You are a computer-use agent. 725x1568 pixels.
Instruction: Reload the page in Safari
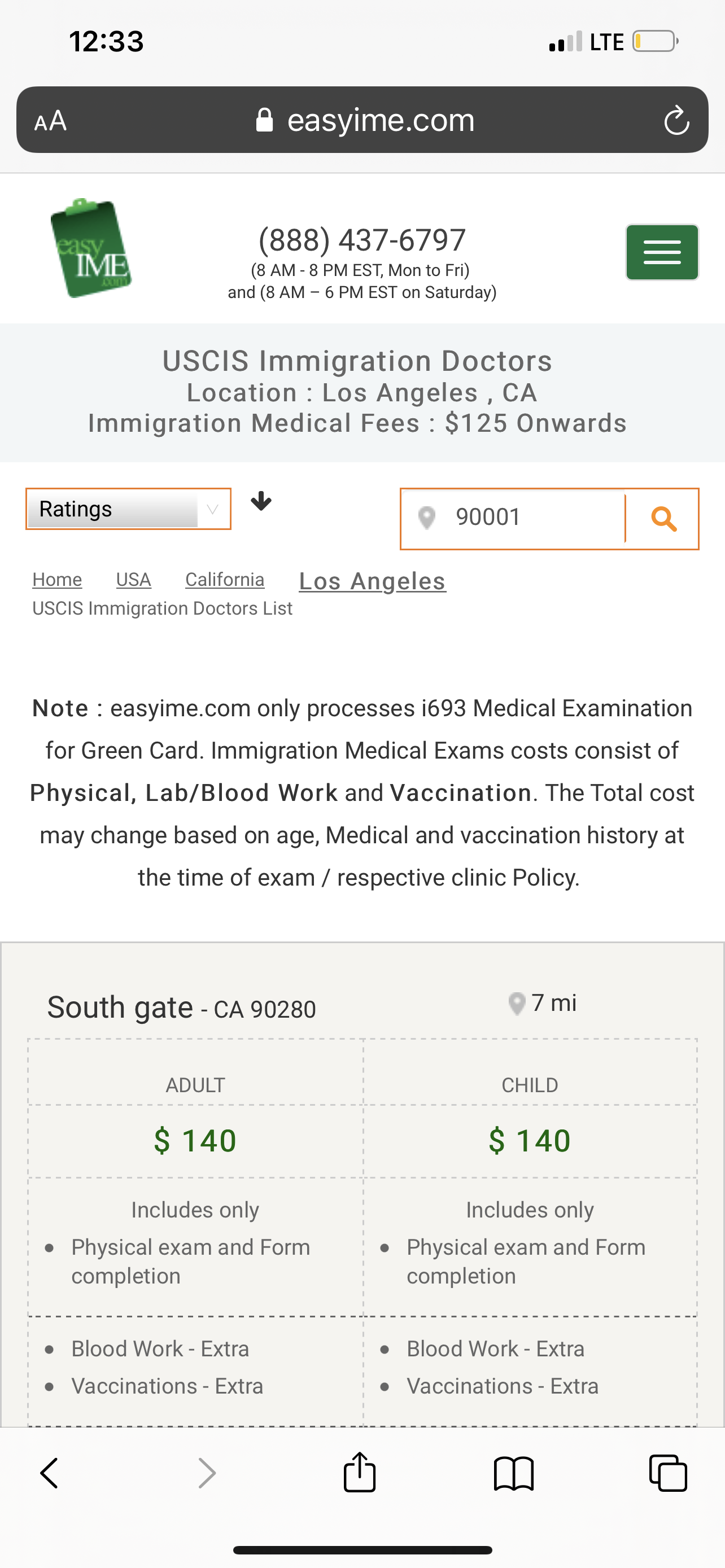pos(676,120)
